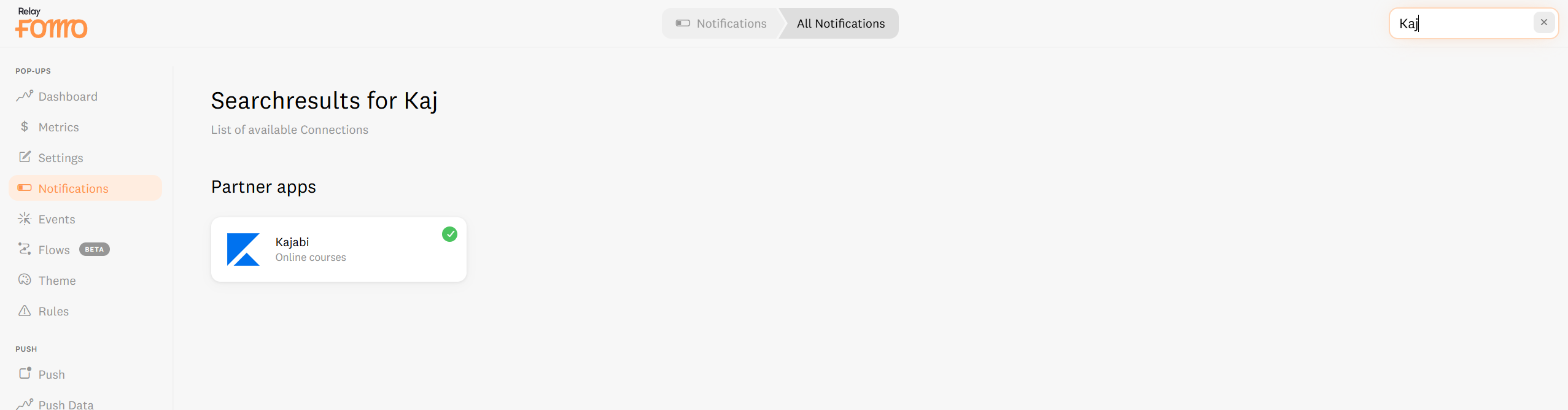Select the All Notifications breadcrumb
Screen dimensions: 1568x410
click(x=840, y=23)
